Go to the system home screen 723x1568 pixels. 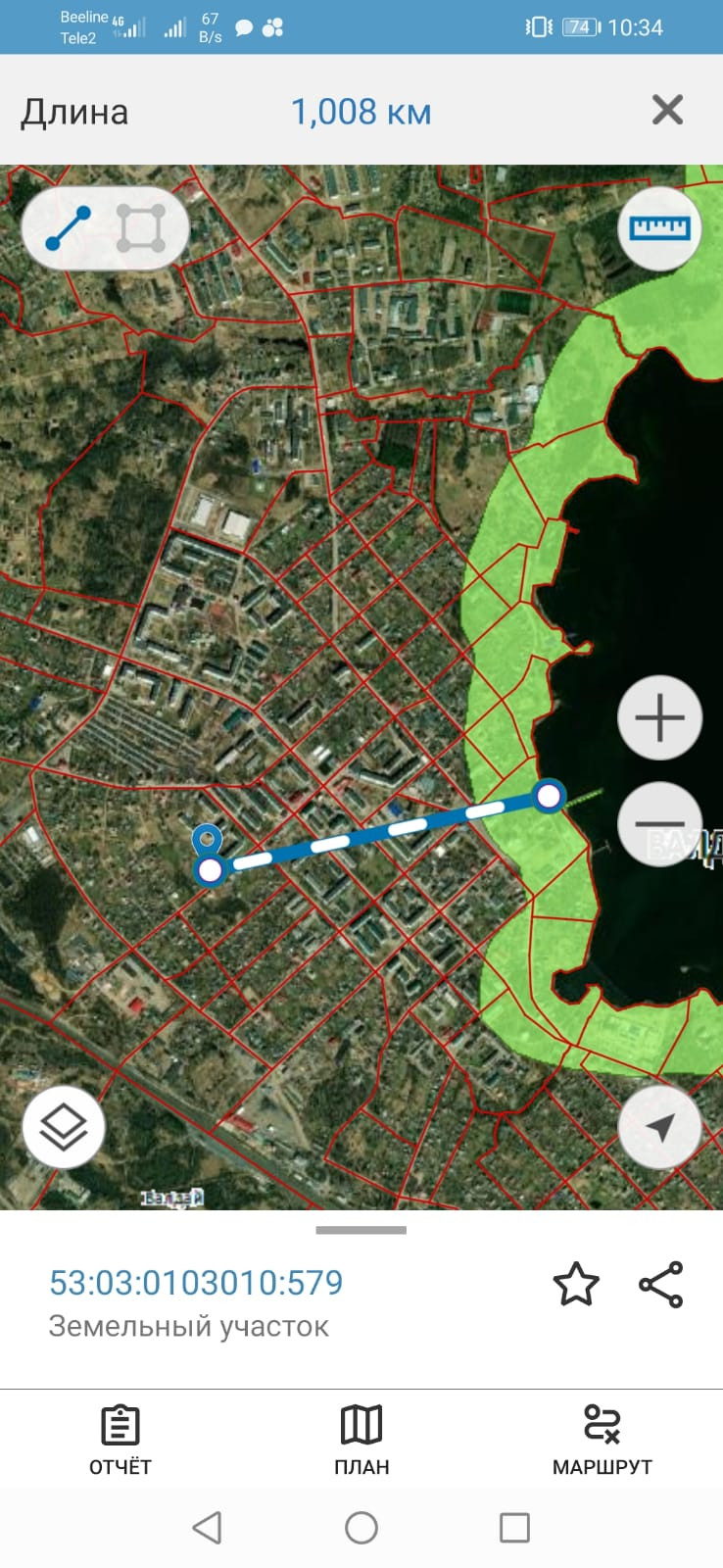tap(361, 1527)
